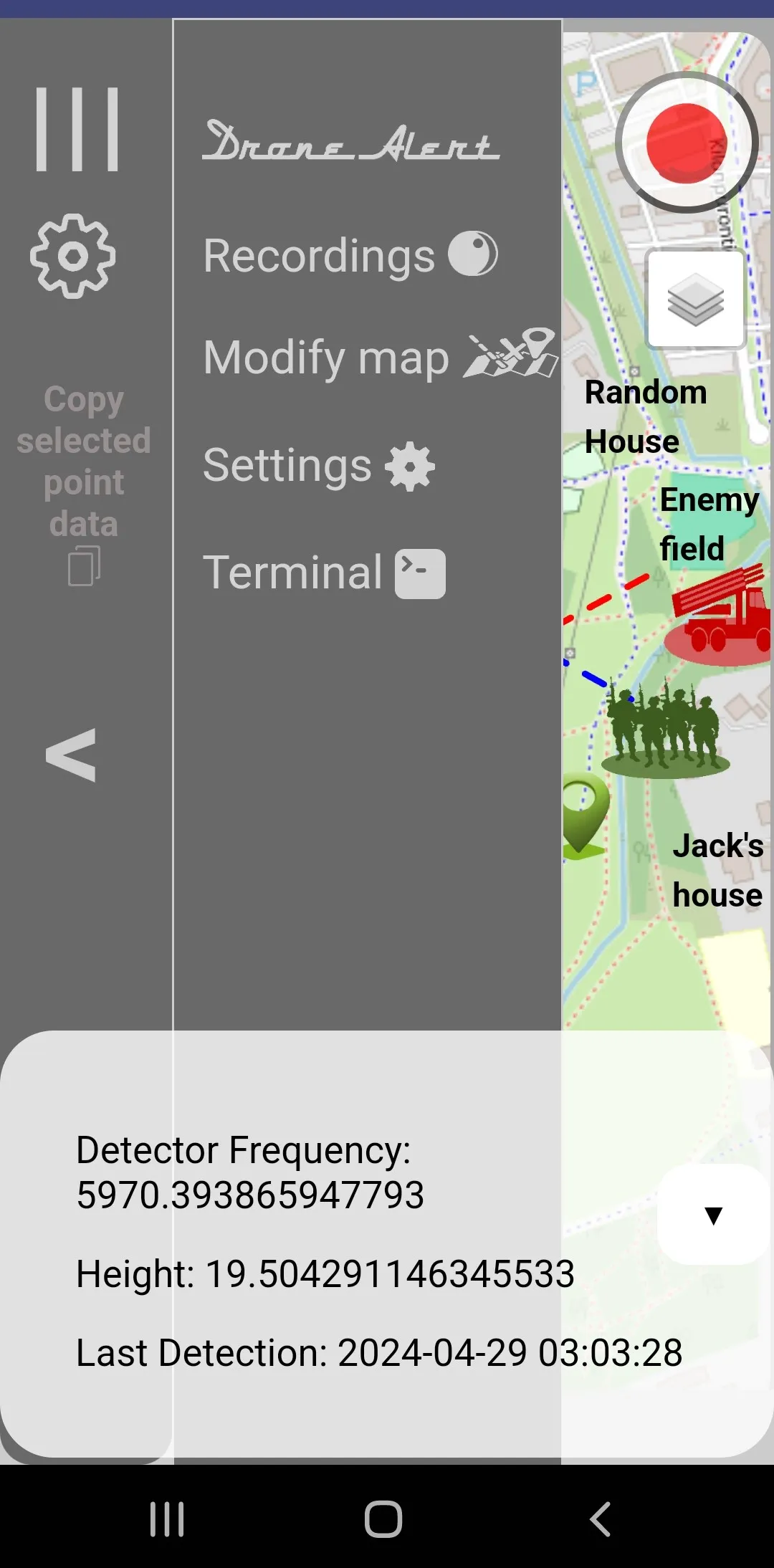Viewport: 774px width, 1568px height.
Task: Collapse the detector info panel
Action: (713, 1215)
